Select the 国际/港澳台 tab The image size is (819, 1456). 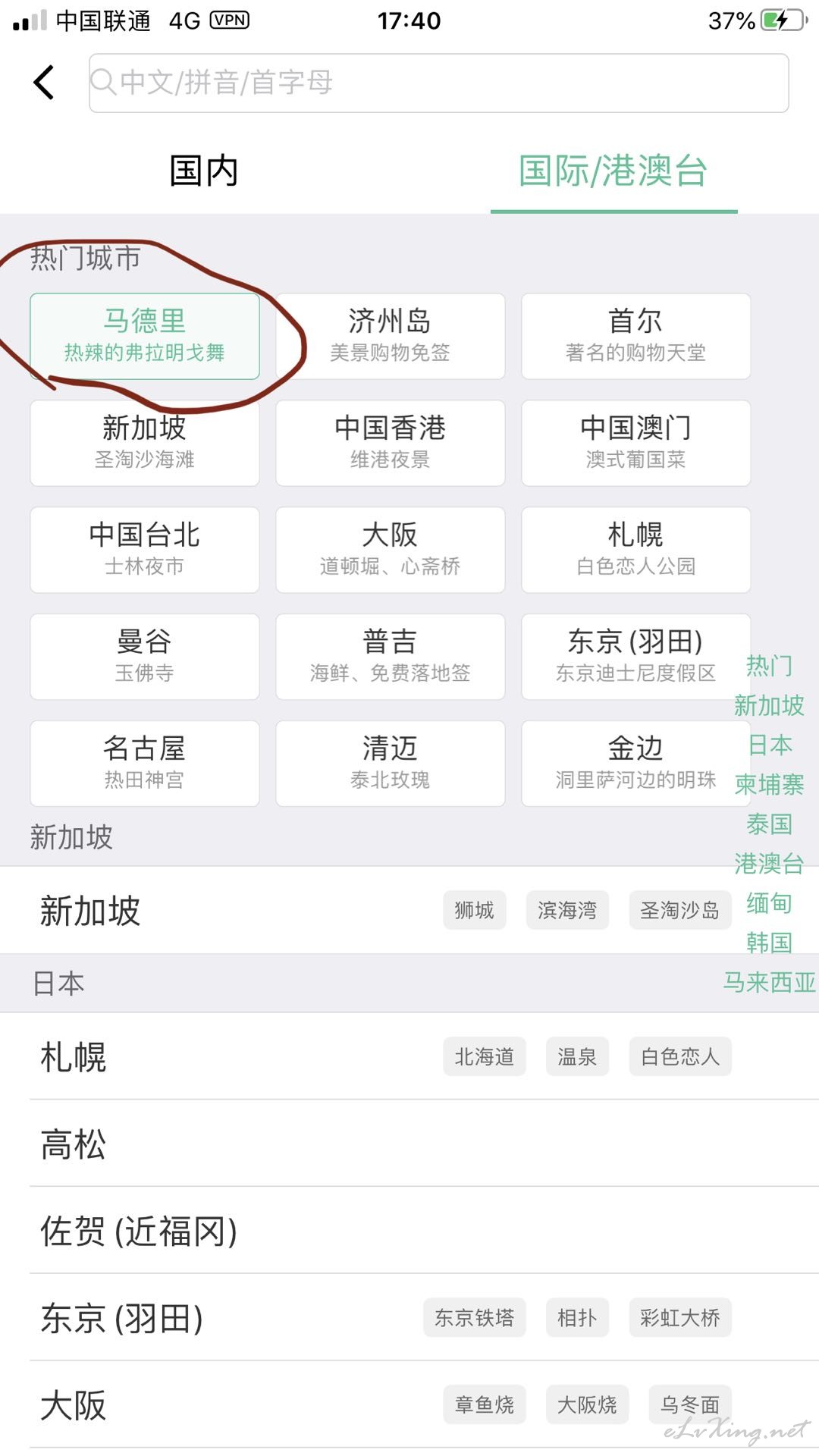tap(613, 171)
